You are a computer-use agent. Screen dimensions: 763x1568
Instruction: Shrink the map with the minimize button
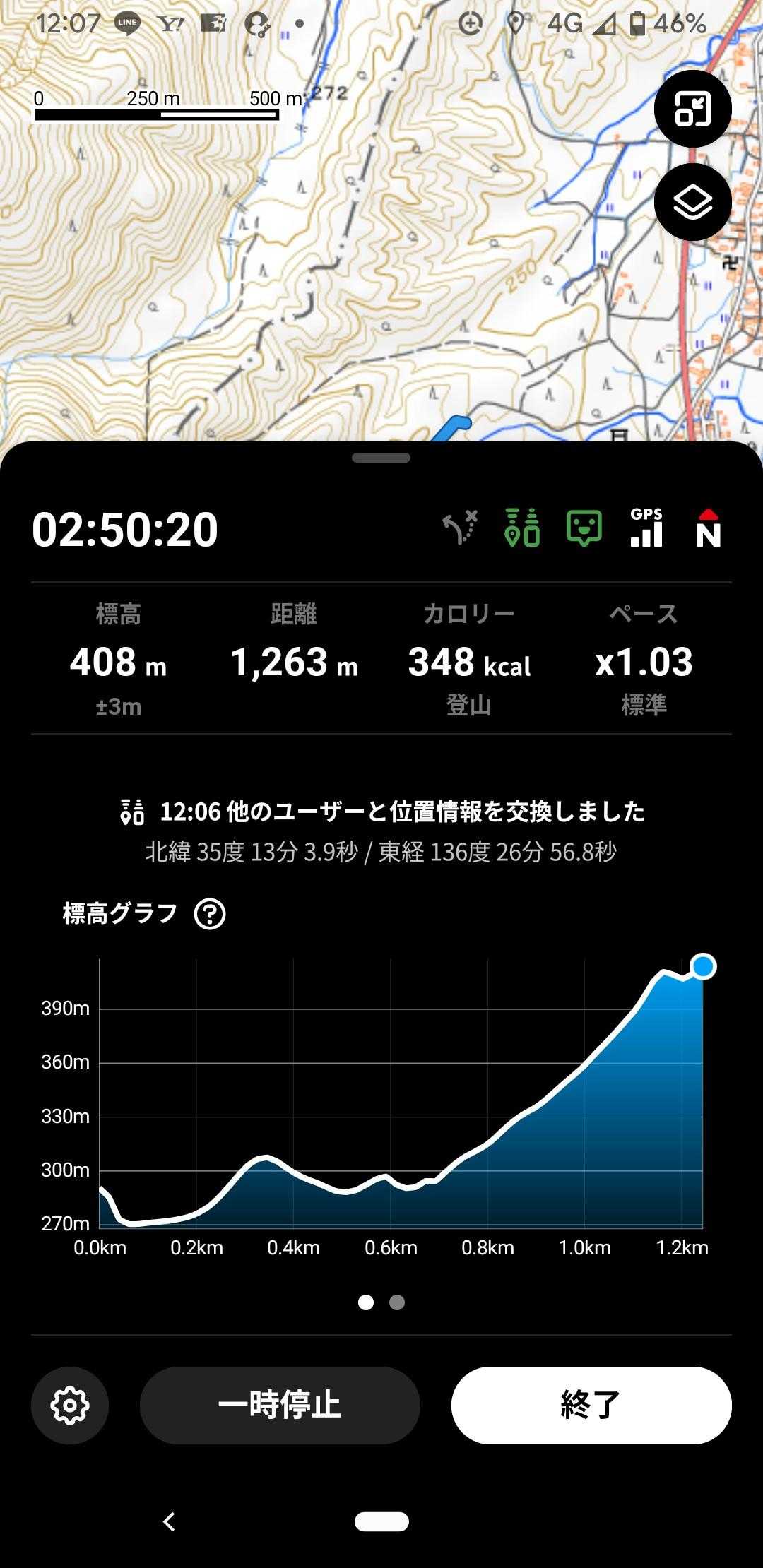[692, 109]
